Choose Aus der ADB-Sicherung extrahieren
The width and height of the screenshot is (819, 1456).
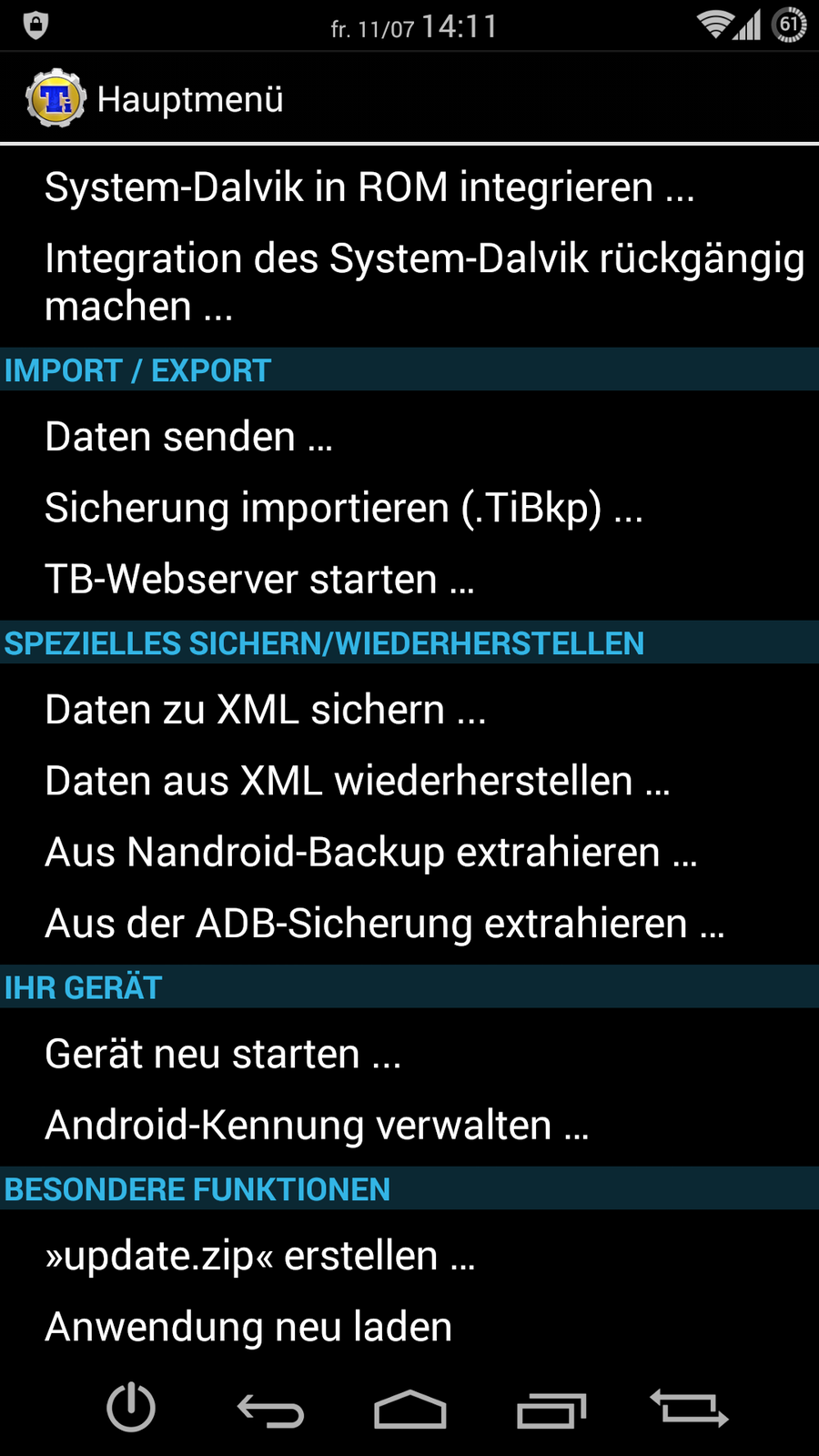pyautogui.click(x=384, y=924)
